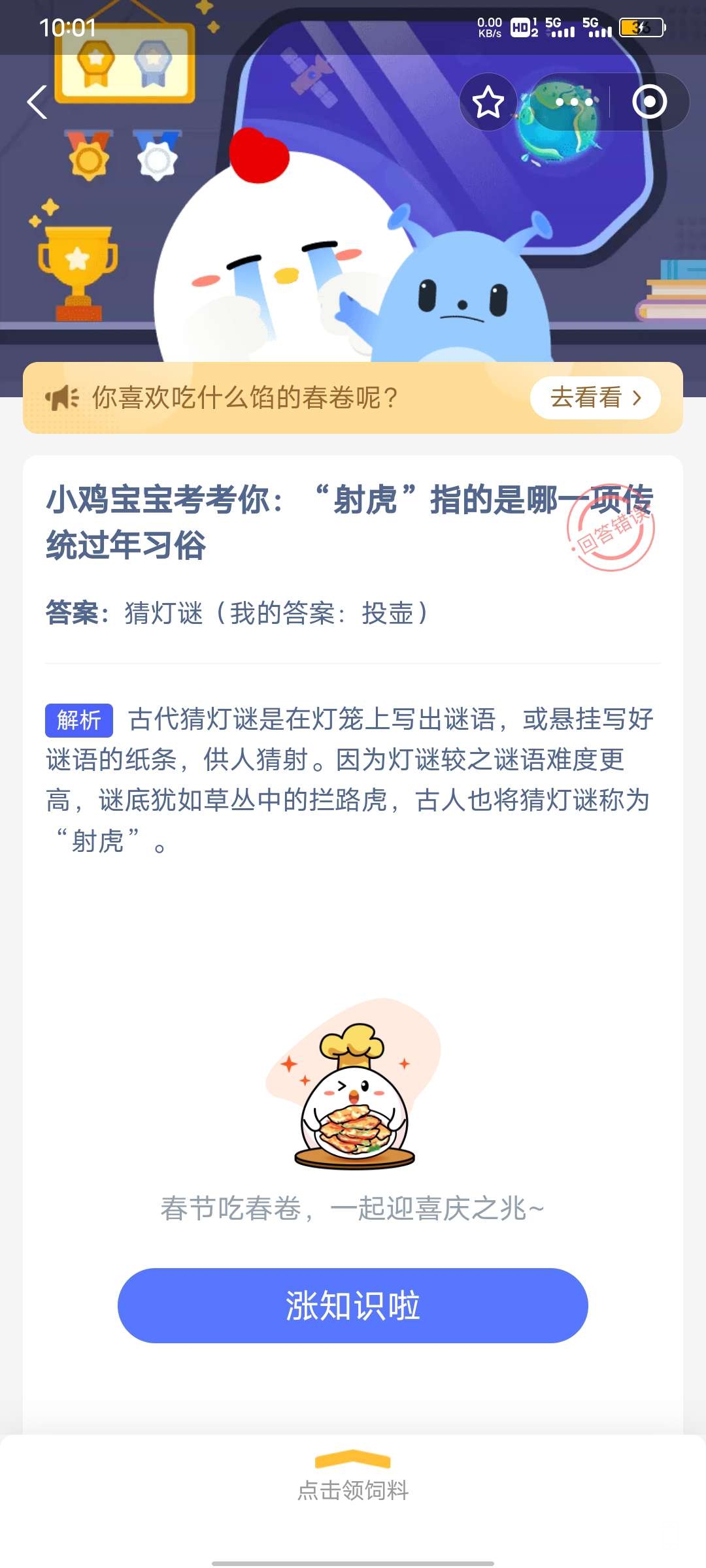706x1568 pixels.
Task: Favorite this mini program with the star icon
Action: 488,103
